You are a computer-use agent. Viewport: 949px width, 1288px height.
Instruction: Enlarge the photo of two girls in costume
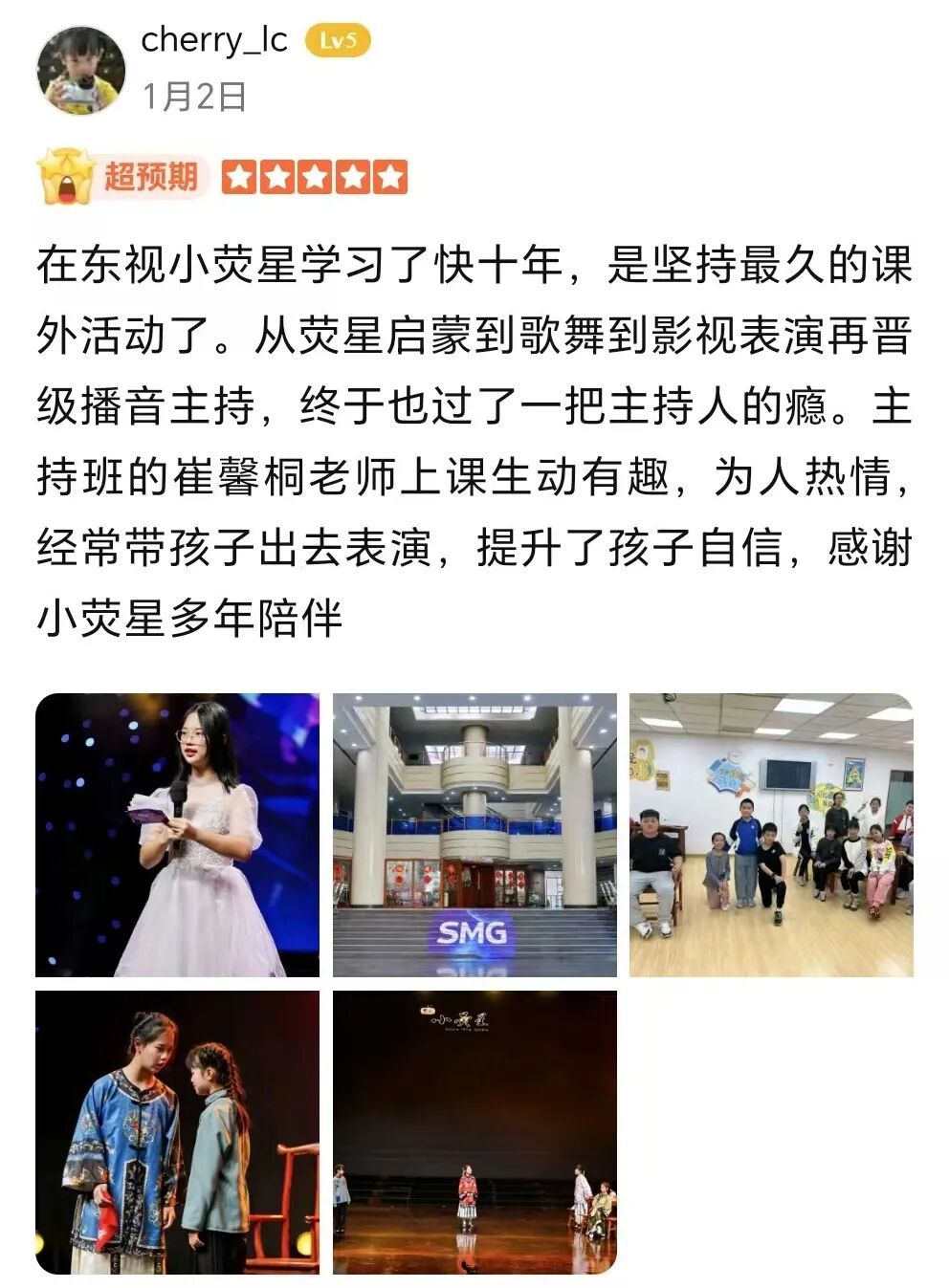click(x=177, y=1131)
